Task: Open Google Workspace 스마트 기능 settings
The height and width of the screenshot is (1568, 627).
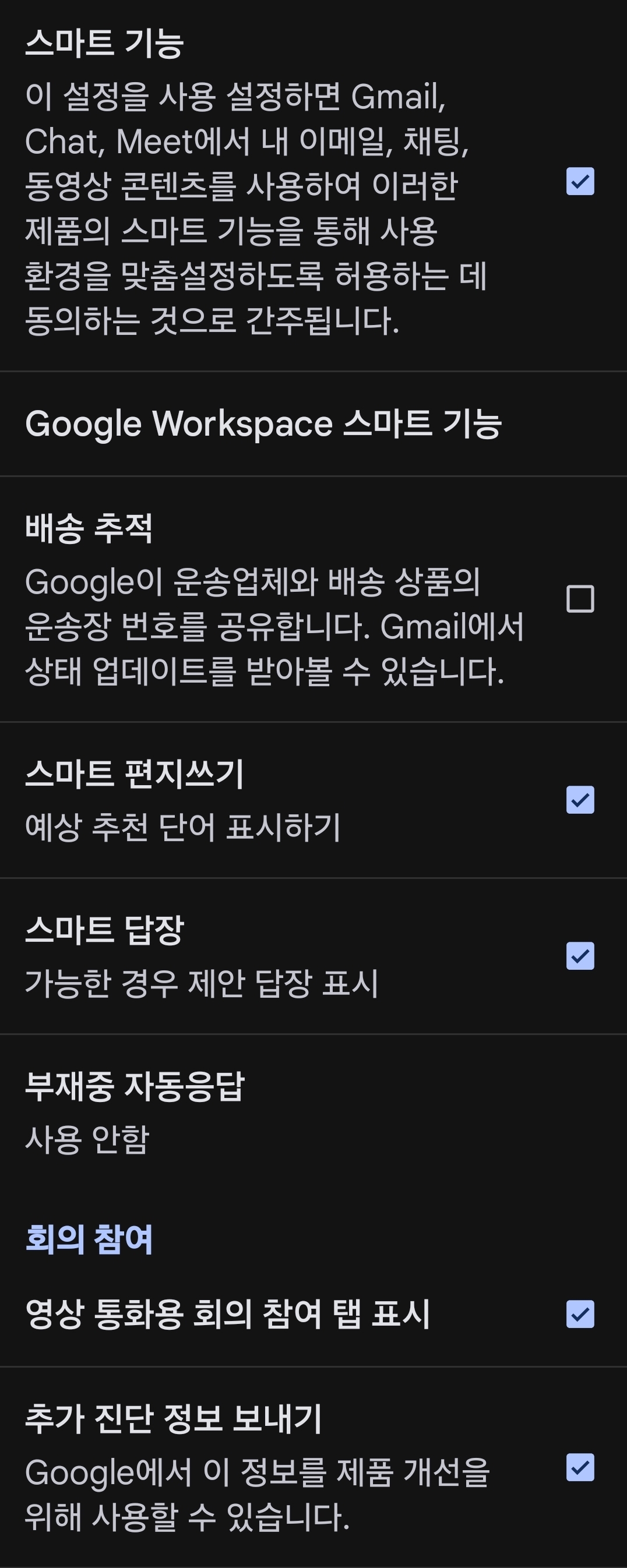Action: pos(263,423)
